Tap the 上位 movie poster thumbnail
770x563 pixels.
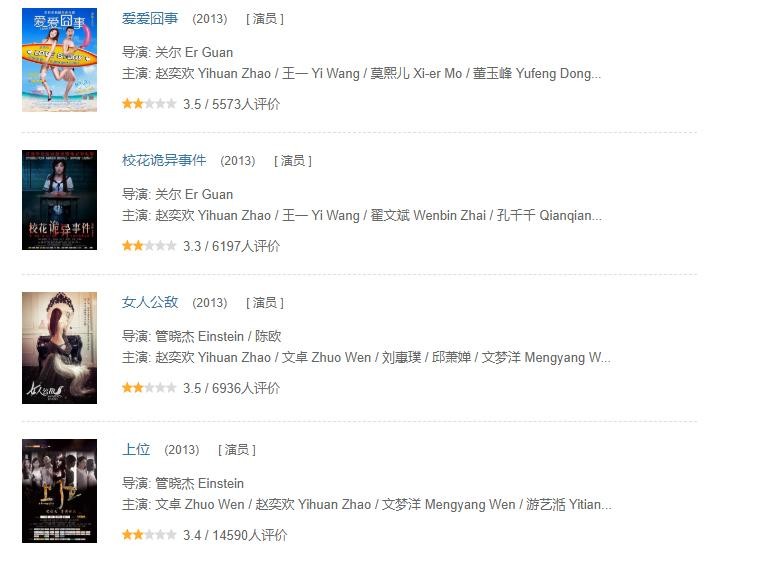tap(59, 490)
